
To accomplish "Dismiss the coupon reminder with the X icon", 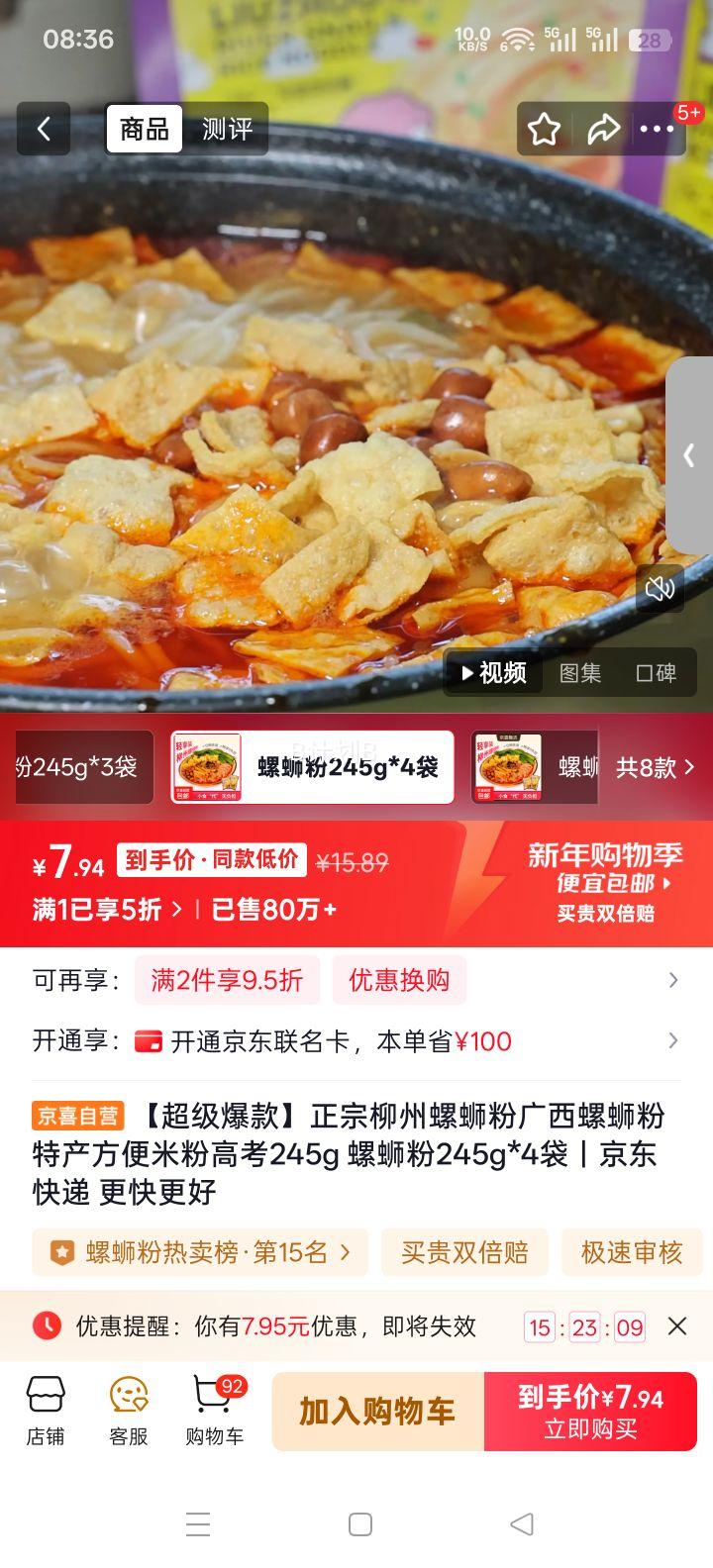I will click(678, 1325).
